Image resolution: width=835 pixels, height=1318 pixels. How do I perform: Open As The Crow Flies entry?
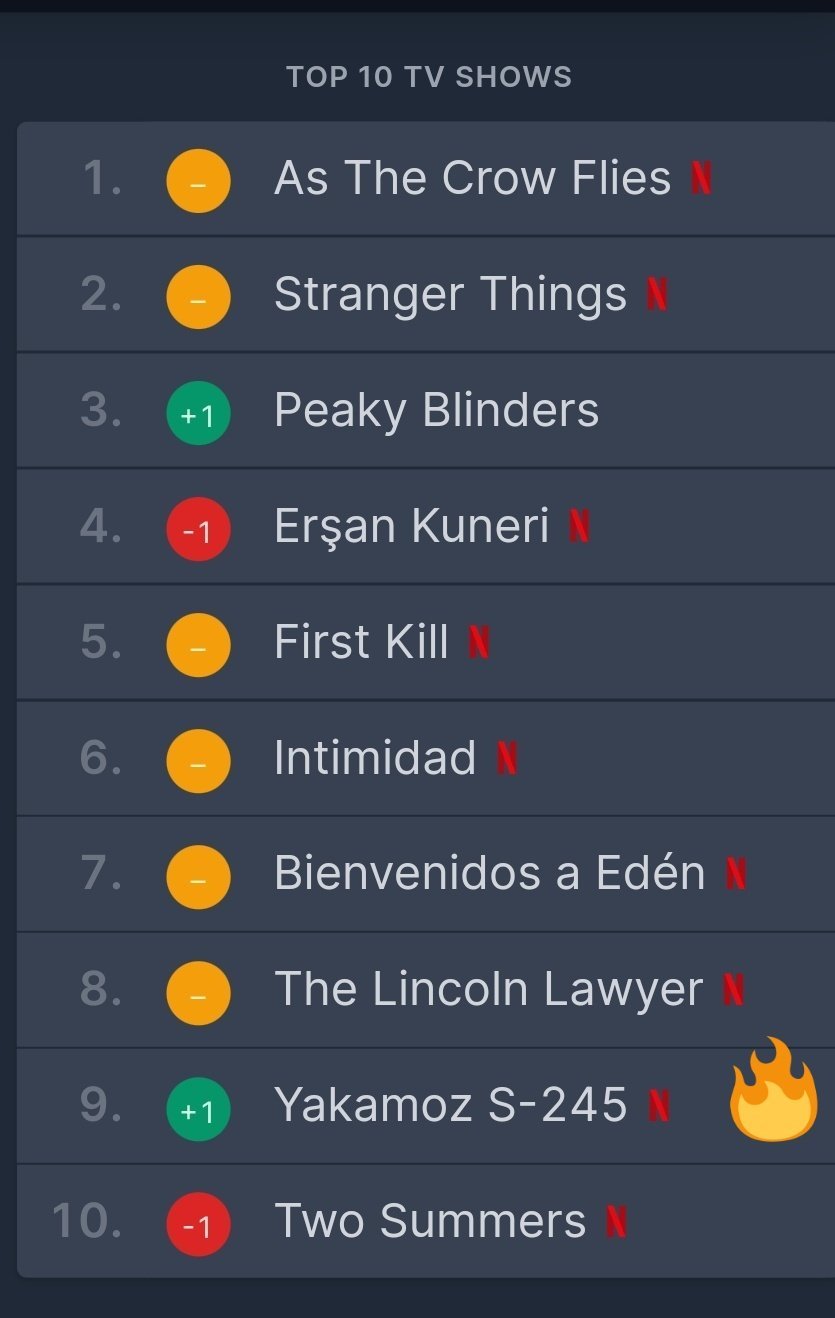click(472, 179)
